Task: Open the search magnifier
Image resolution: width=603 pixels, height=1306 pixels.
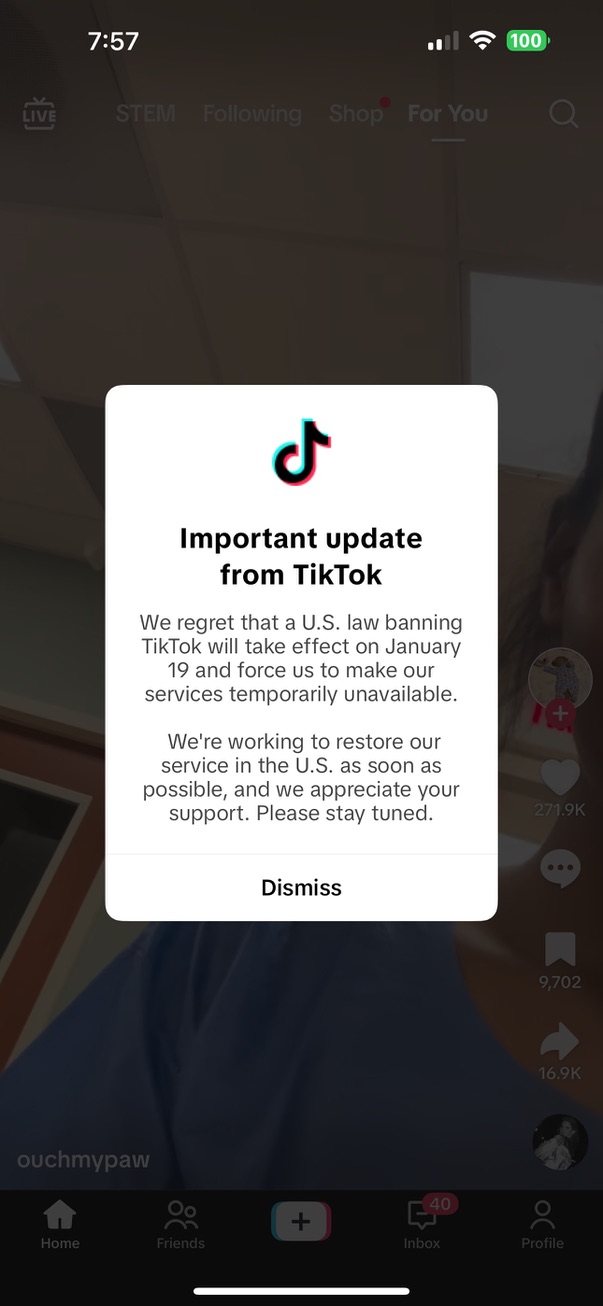Action: click(x=564, y=114)
